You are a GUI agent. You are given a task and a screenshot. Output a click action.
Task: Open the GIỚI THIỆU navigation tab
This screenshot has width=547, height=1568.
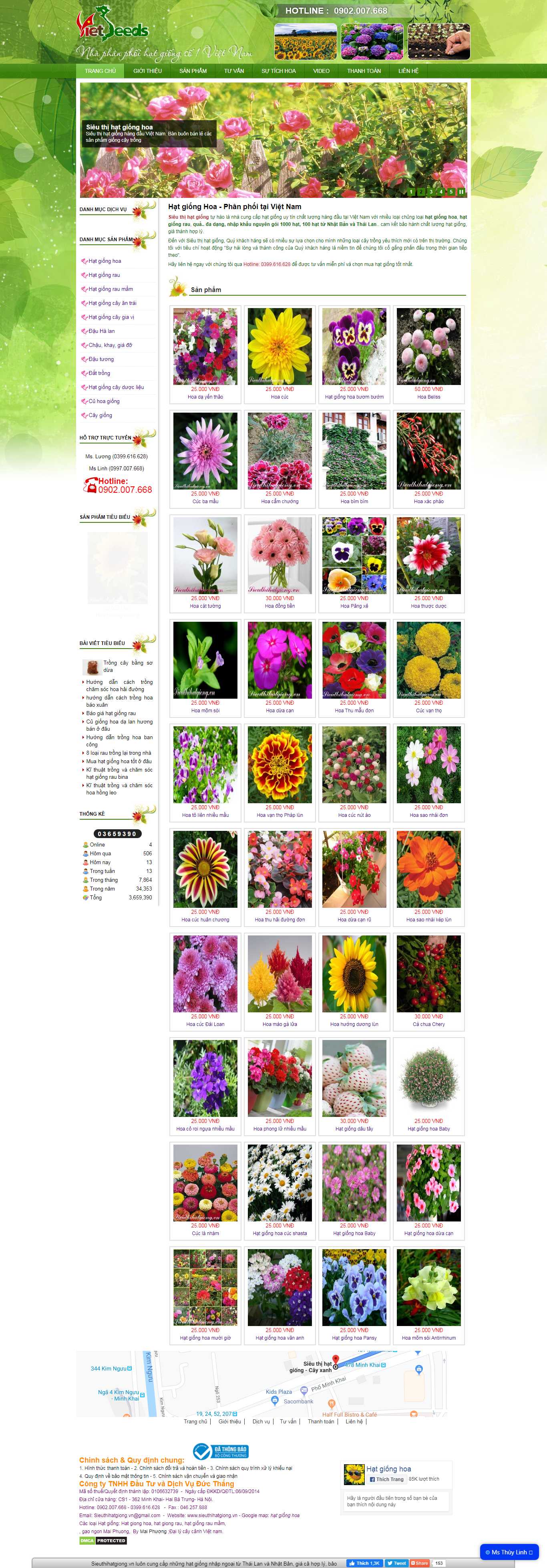point(147,71)
